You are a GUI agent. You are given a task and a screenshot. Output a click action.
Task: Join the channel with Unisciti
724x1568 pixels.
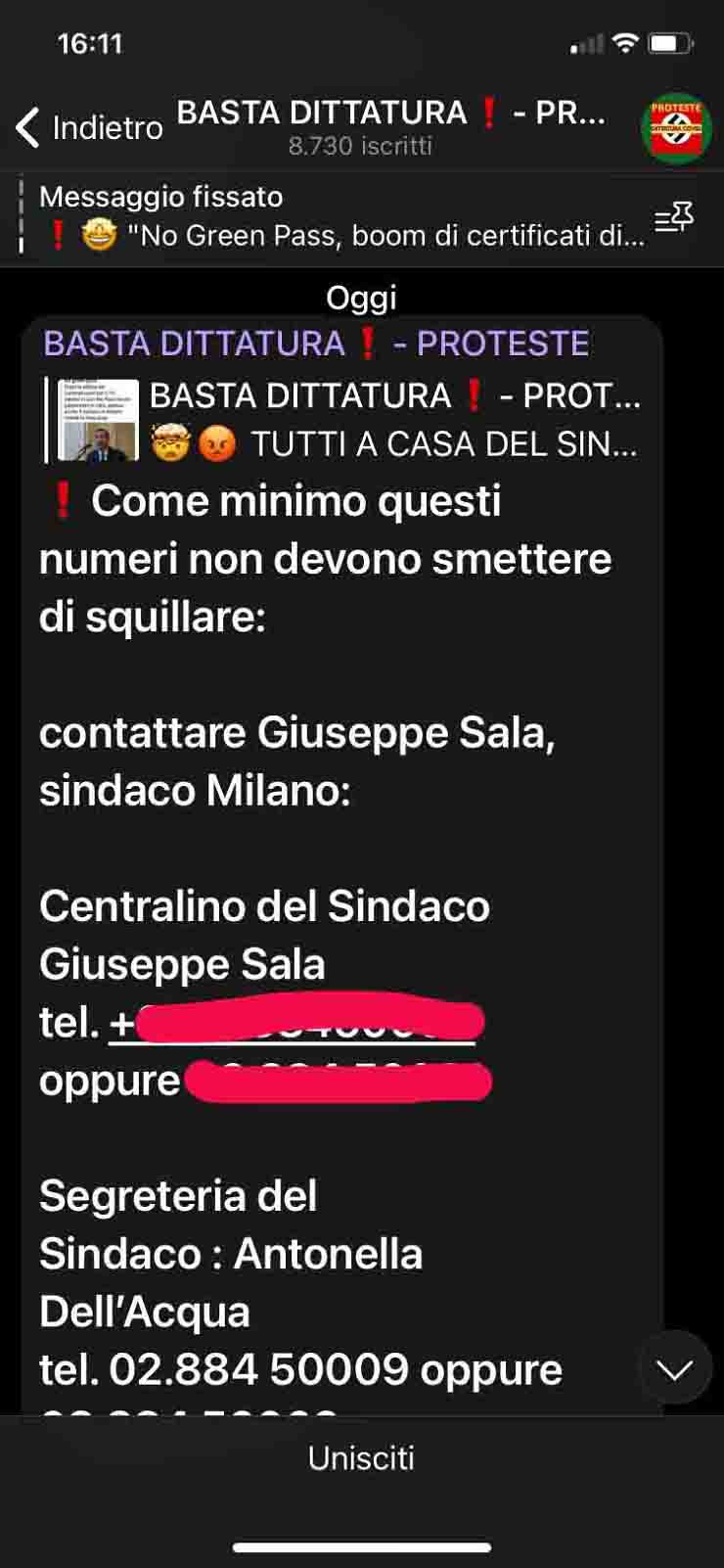point(361,1458)
